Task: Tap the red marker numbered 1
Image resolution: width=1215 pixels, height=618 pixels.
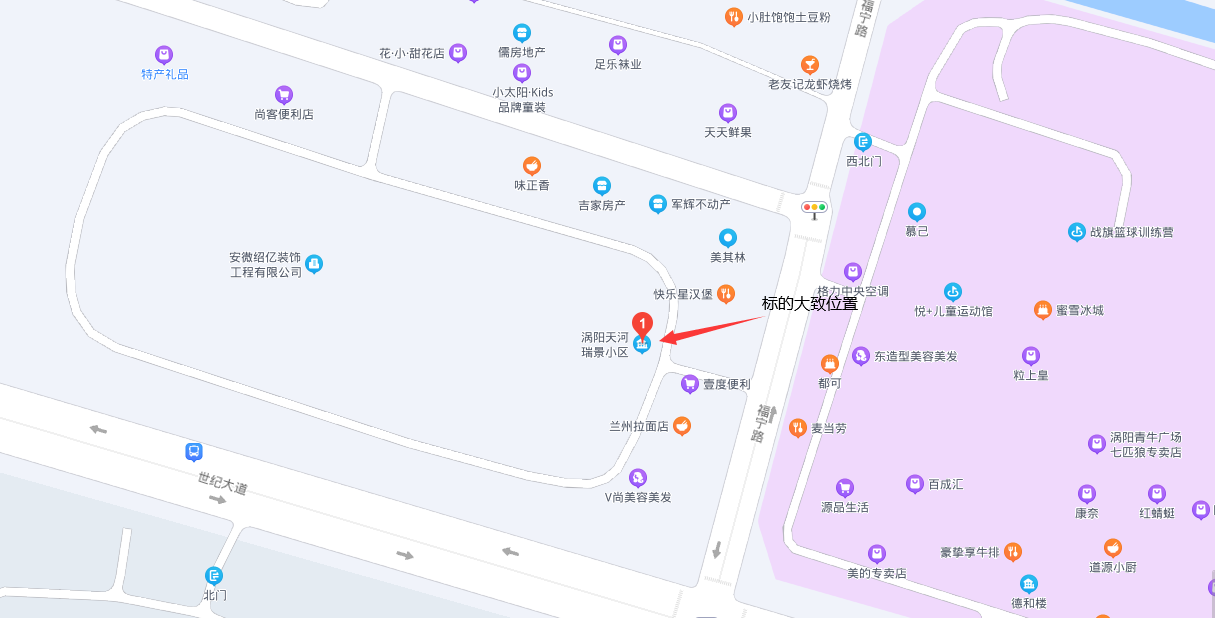Action: (x=643, y=324)
